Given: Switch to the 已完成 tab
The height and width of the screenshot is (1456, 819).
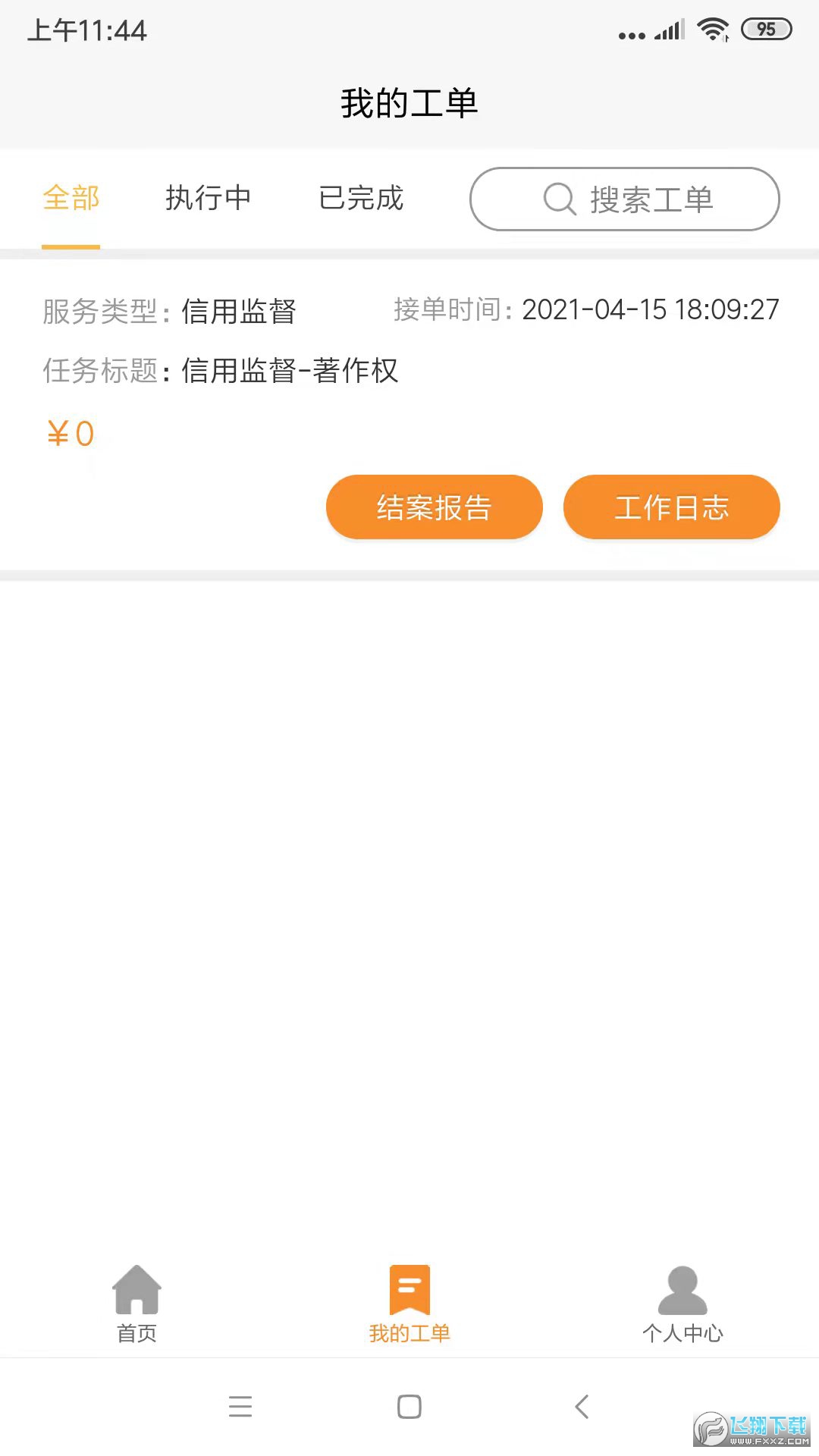Looking at the screenshot, I should 361,199.
